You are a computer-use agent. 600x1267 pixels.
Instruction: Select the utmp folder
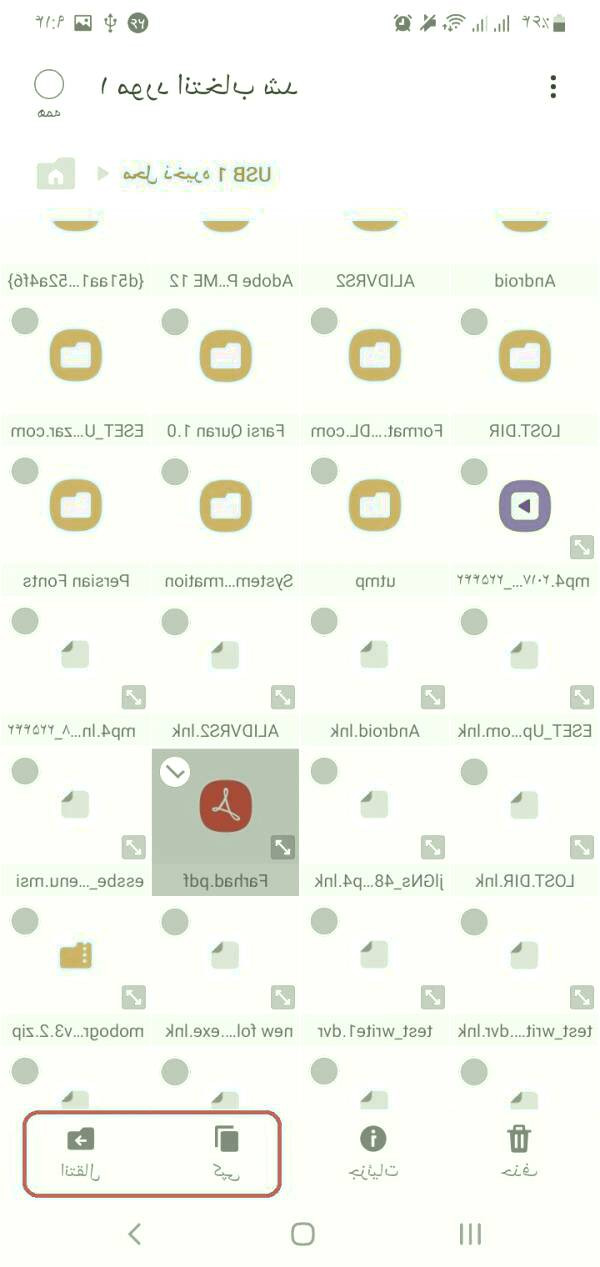324,471
